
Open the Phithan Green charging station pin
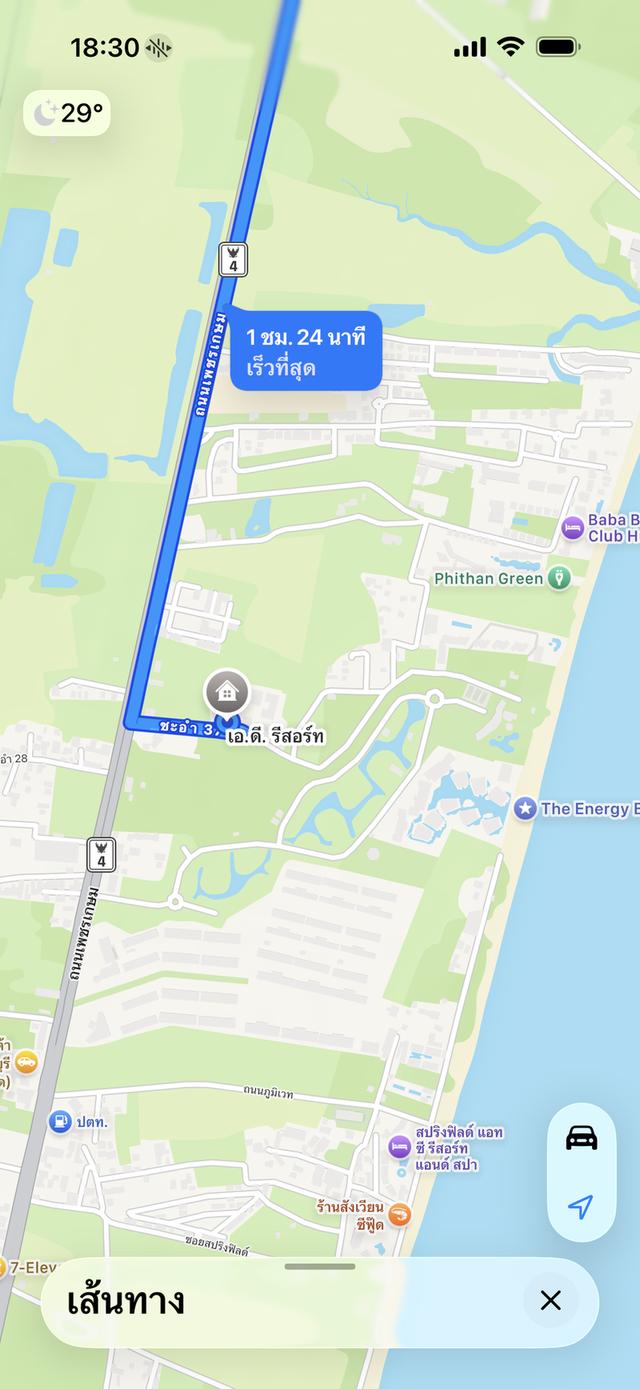pos(561,578)
